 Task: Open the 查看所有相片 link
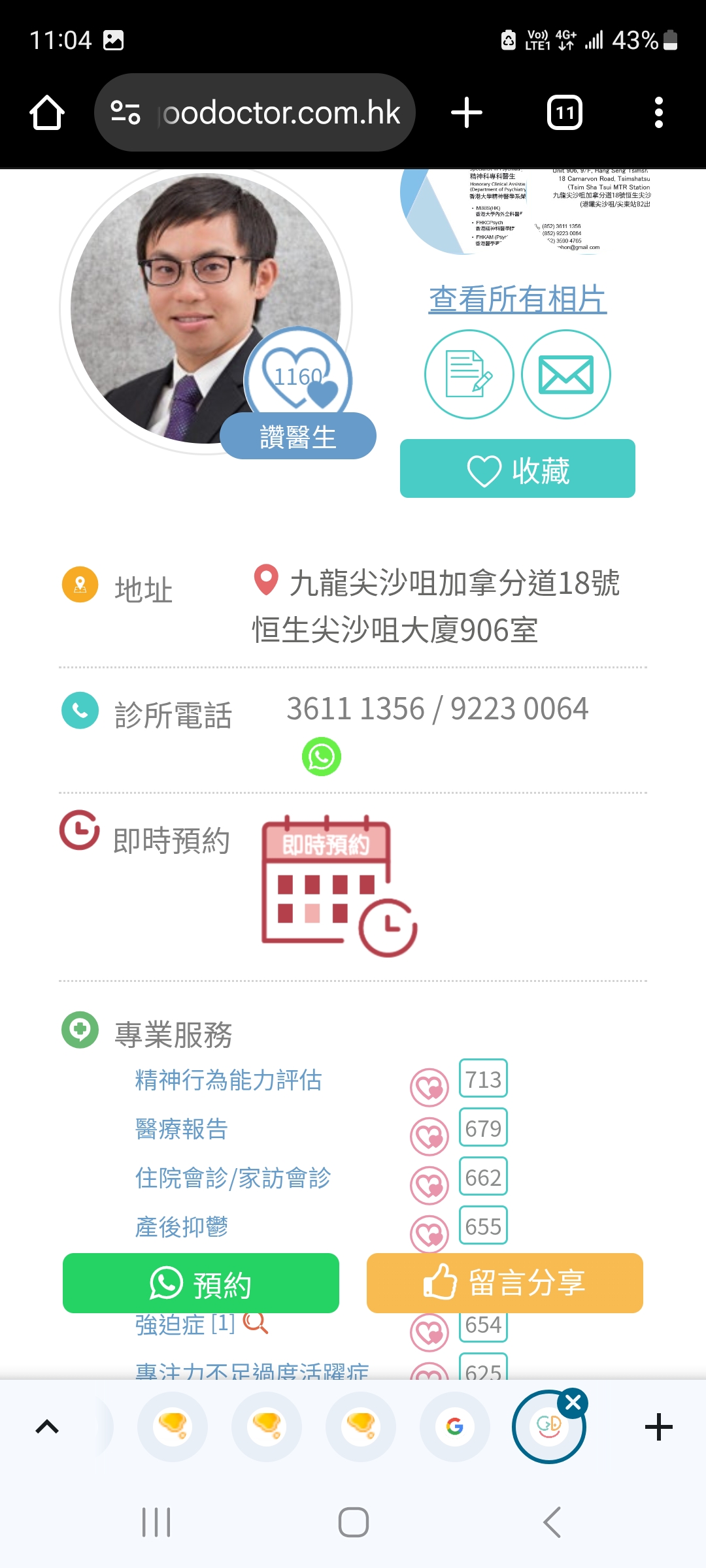pos(517,299)
